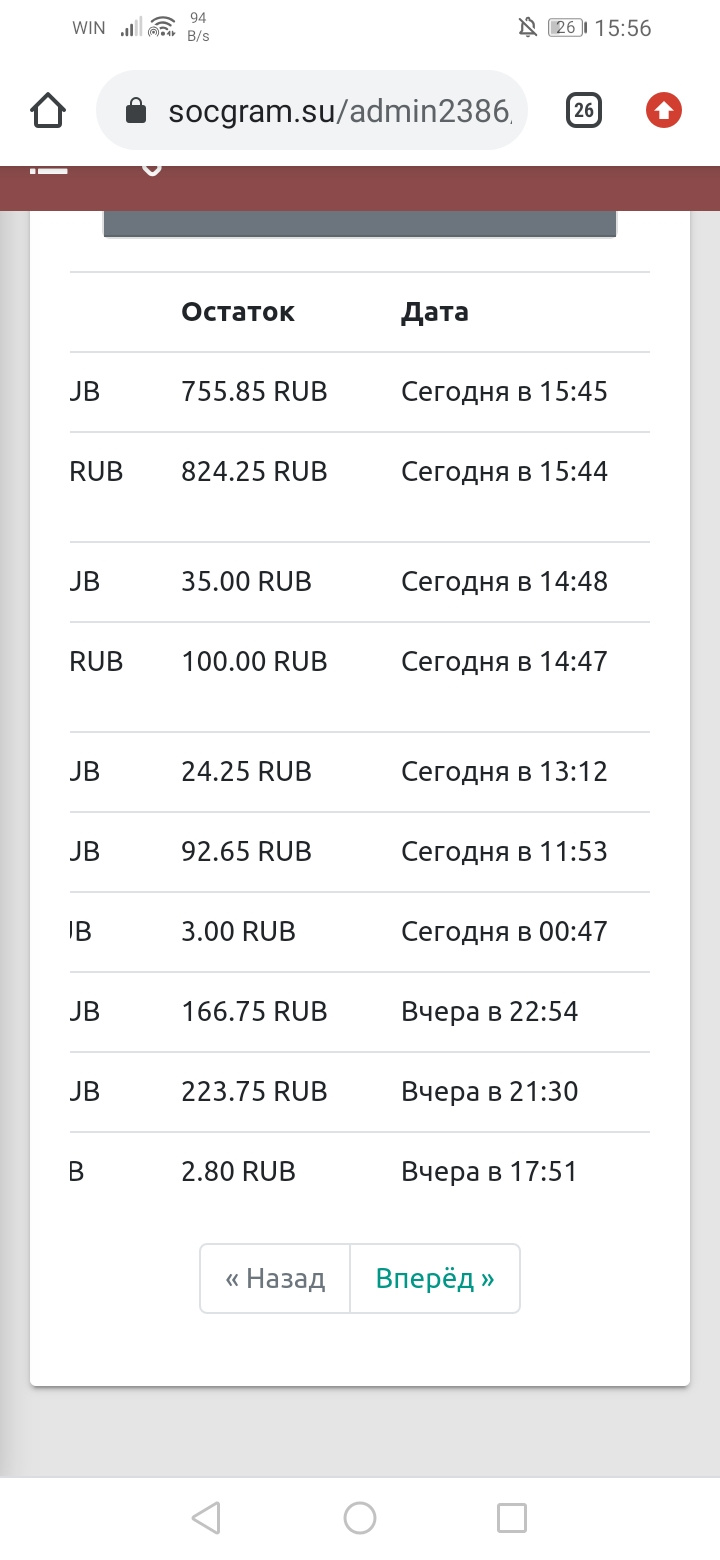This screenshot has height=1560, width=720.
Task: Open recent apps from the navigation bar
Action: (x=512, y=1518)
